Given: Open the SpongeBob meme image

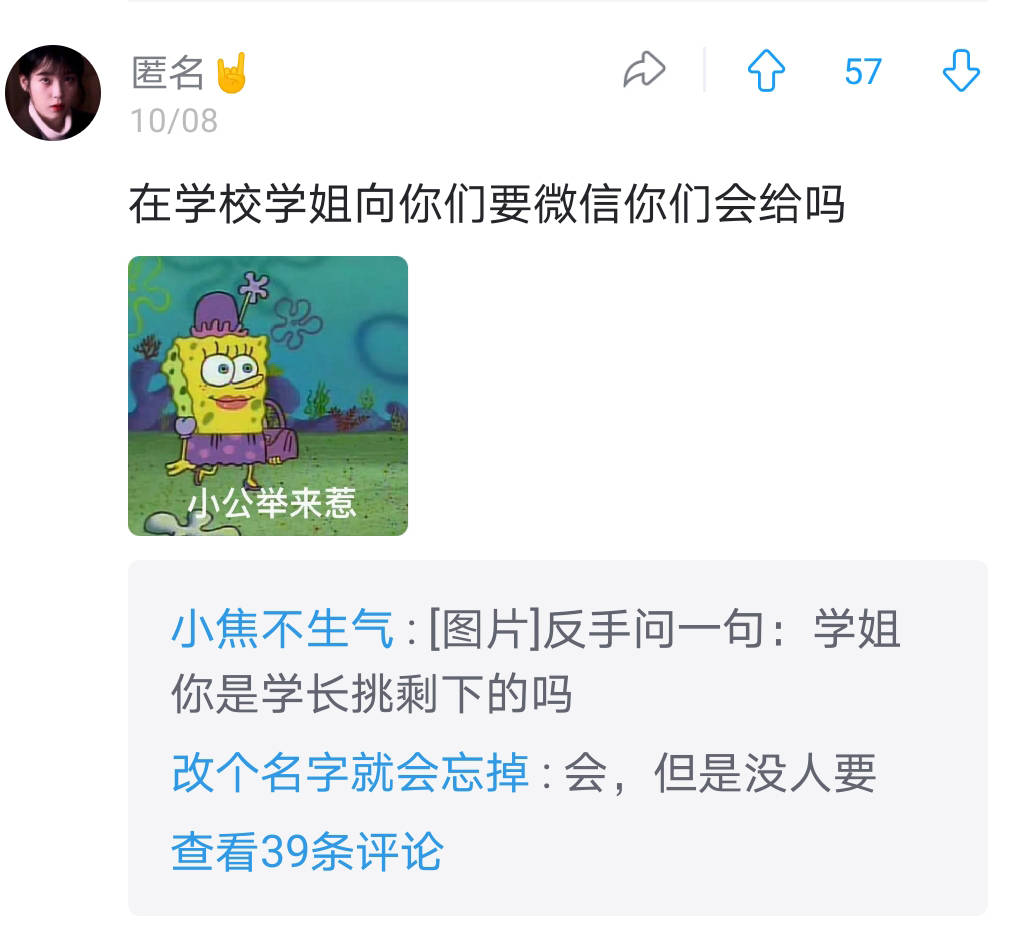Looking at the screenshot, I should click(x=268, y=396).
